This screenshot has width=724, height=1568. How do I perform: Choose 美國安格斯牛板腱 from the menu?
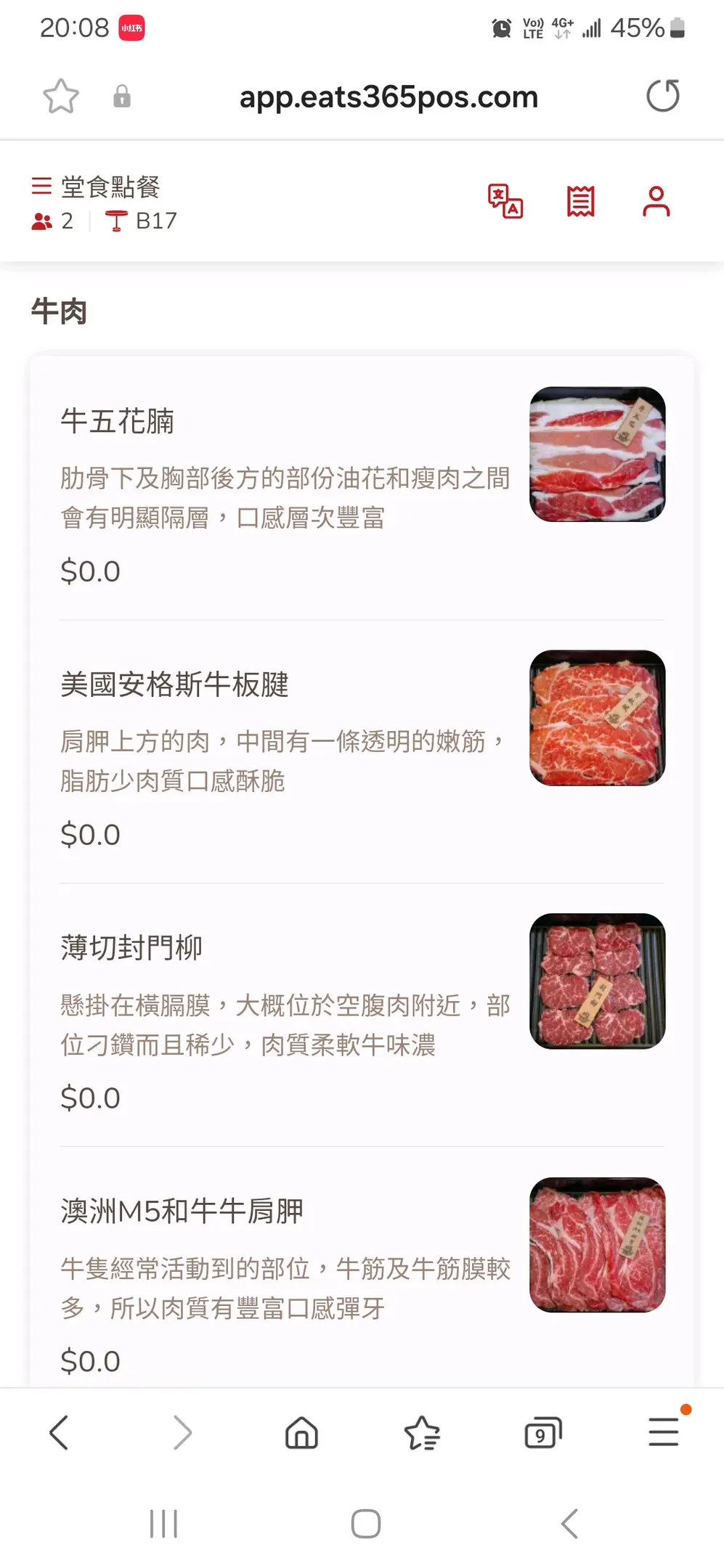(x=175, y=685)
